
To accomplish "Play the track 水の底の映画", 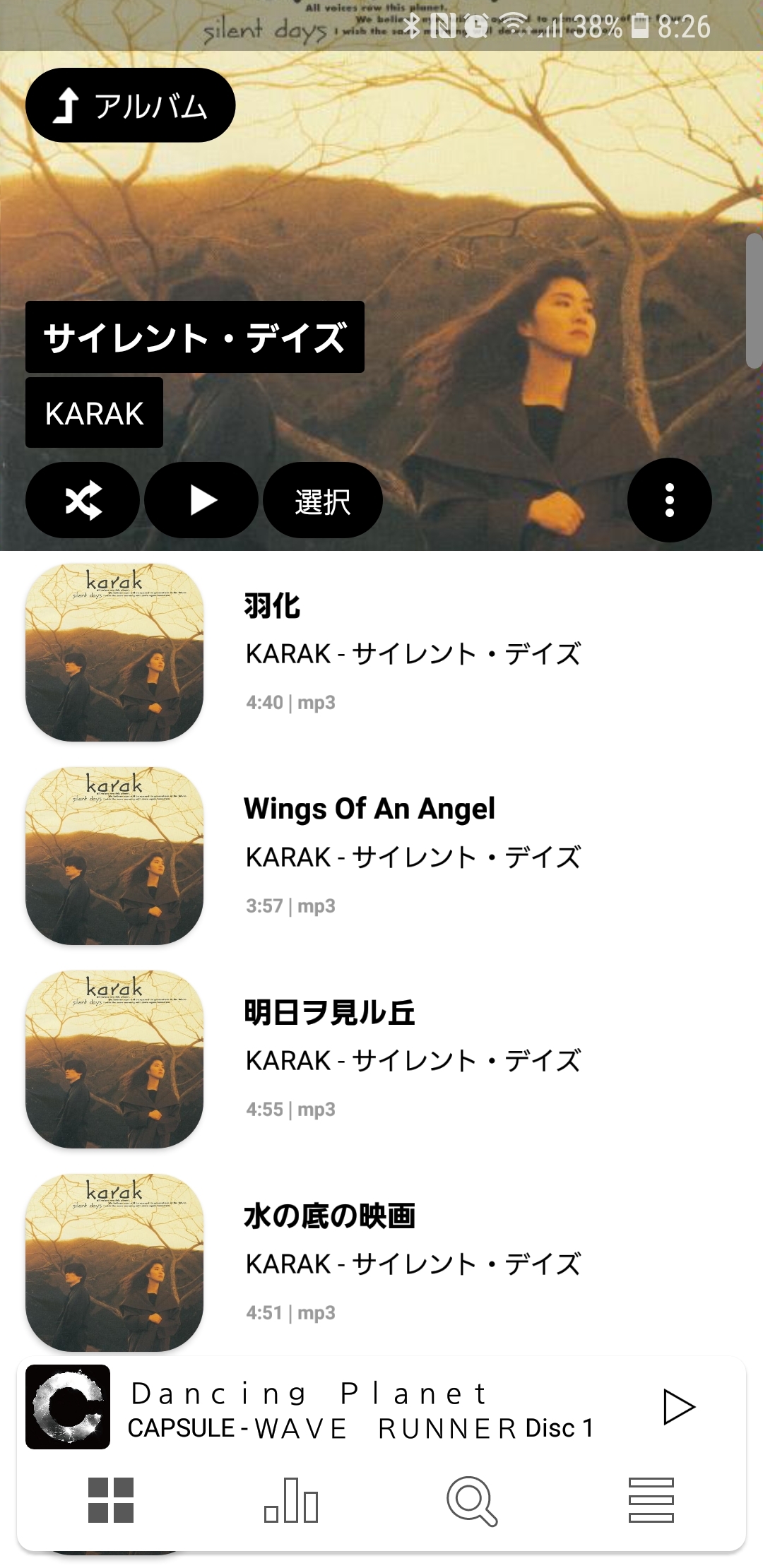I will pyautogui.click(x=413, y=1261).
